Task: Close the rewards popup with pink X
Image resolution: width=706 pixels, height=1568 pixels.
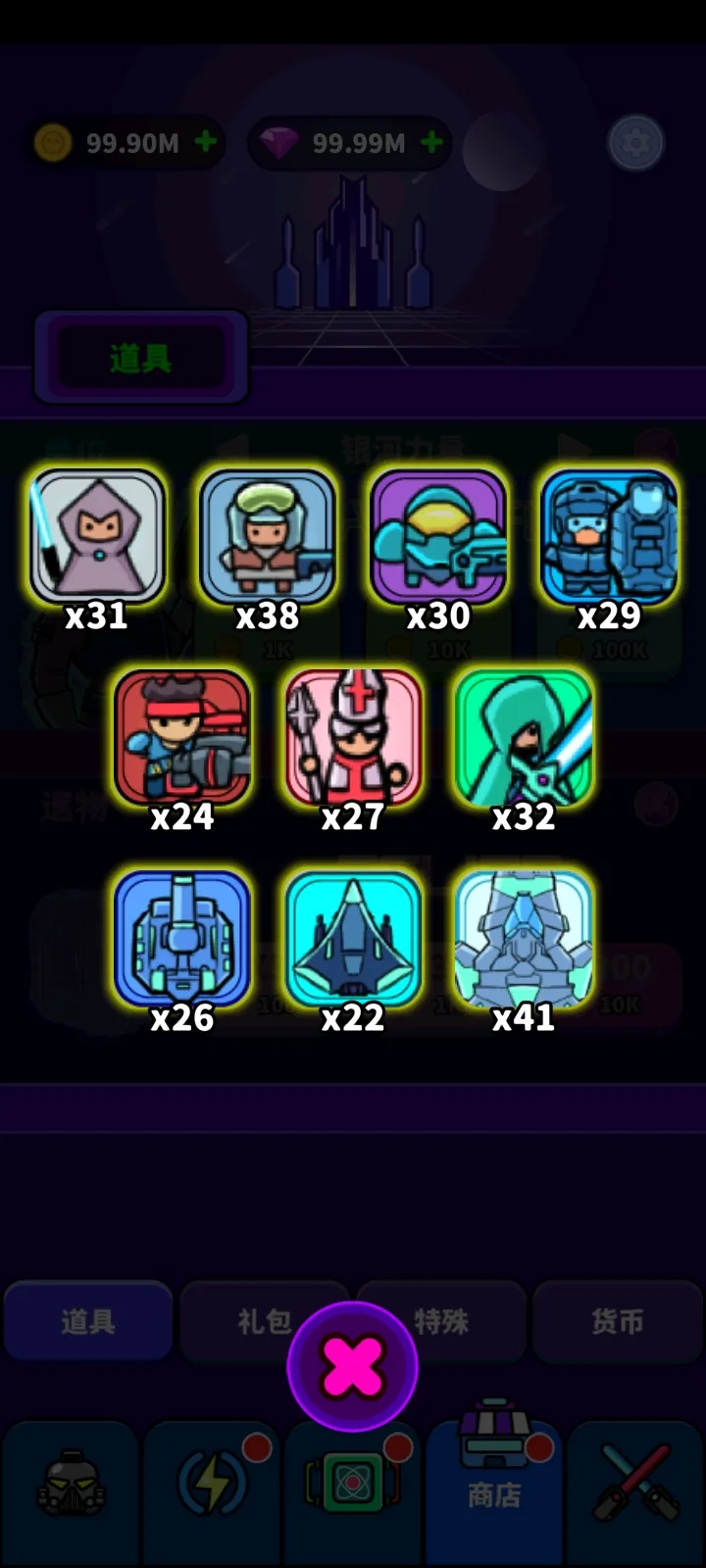Action: [352, 1366]
